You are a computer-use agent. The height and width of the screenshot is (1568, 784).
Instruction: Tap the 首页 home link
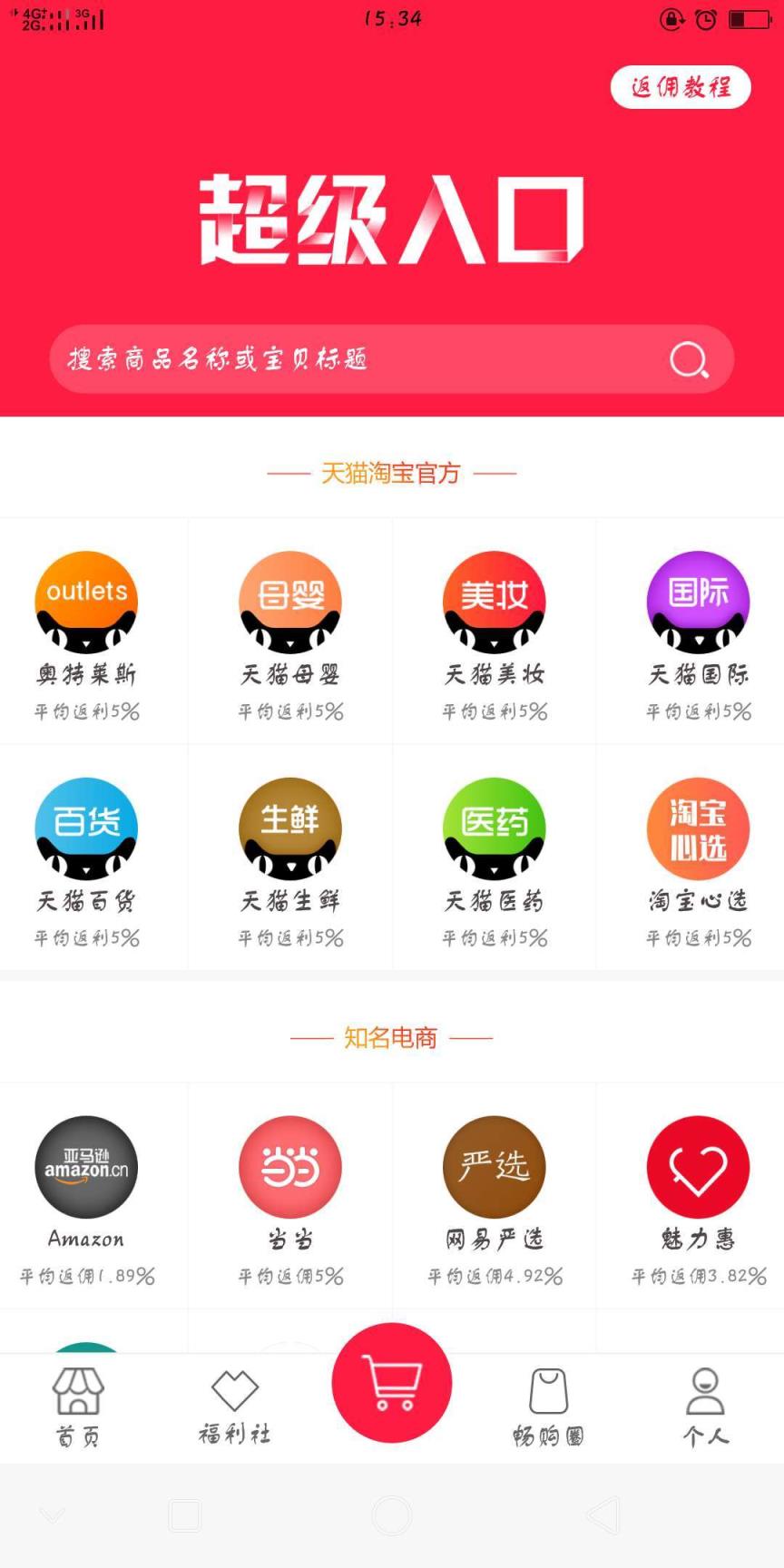[x=79, y=1406]
